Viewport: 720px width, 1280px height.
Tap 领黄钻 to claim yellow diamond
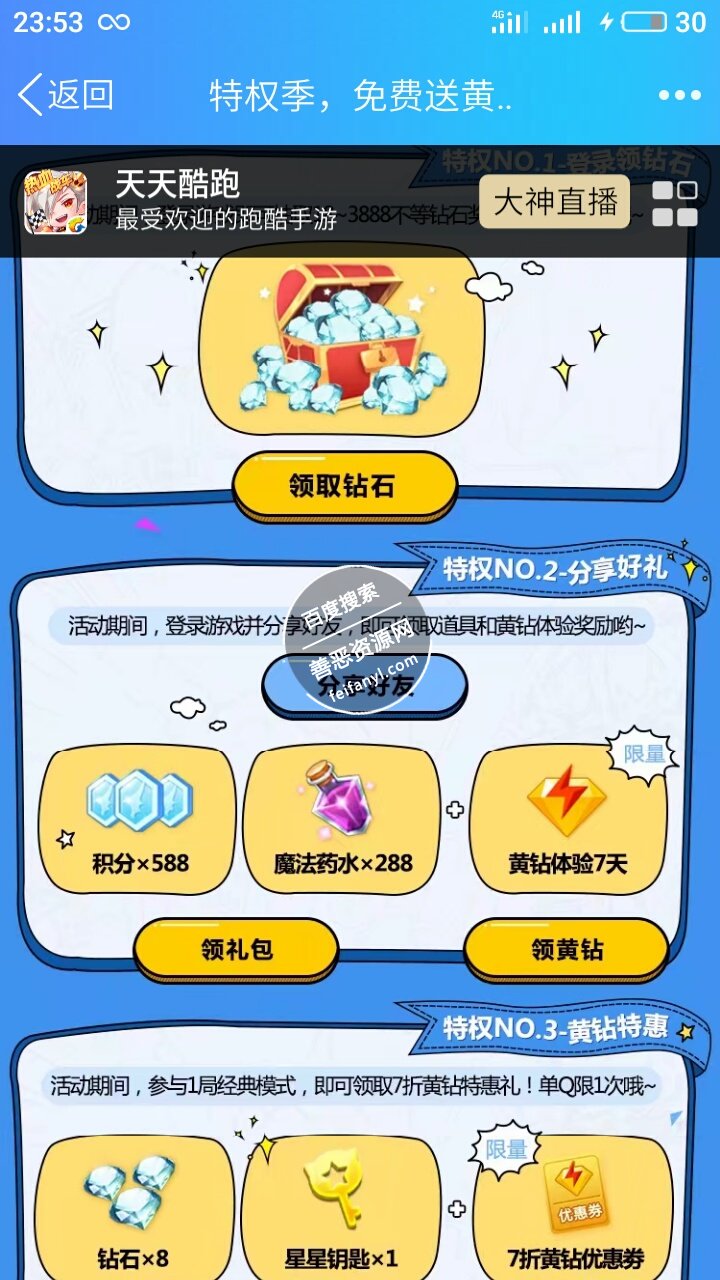click(566, 950)
